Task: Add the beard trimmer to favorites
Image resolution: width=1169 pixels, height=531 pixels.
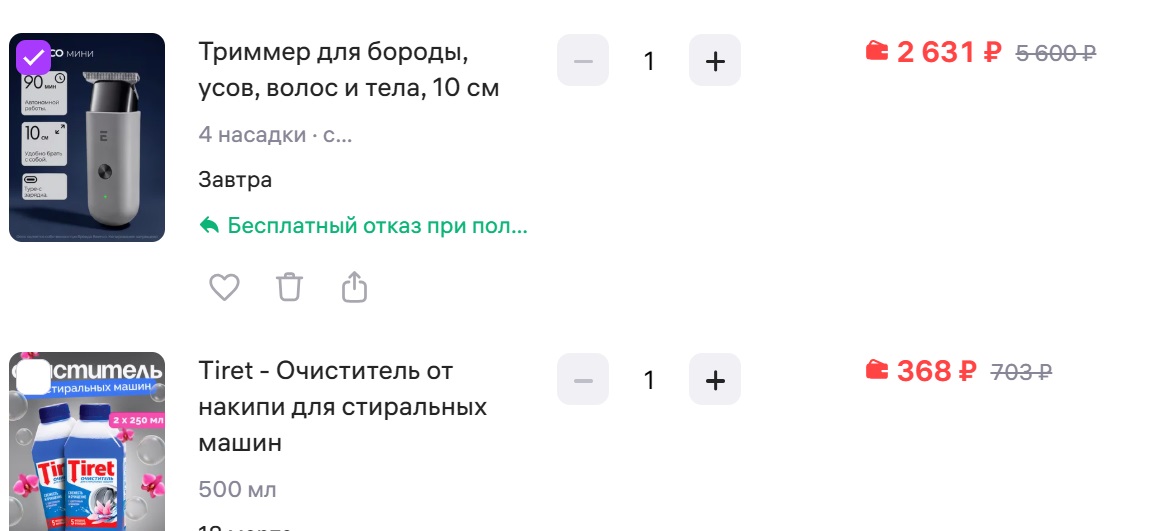Action: point(224,288)
